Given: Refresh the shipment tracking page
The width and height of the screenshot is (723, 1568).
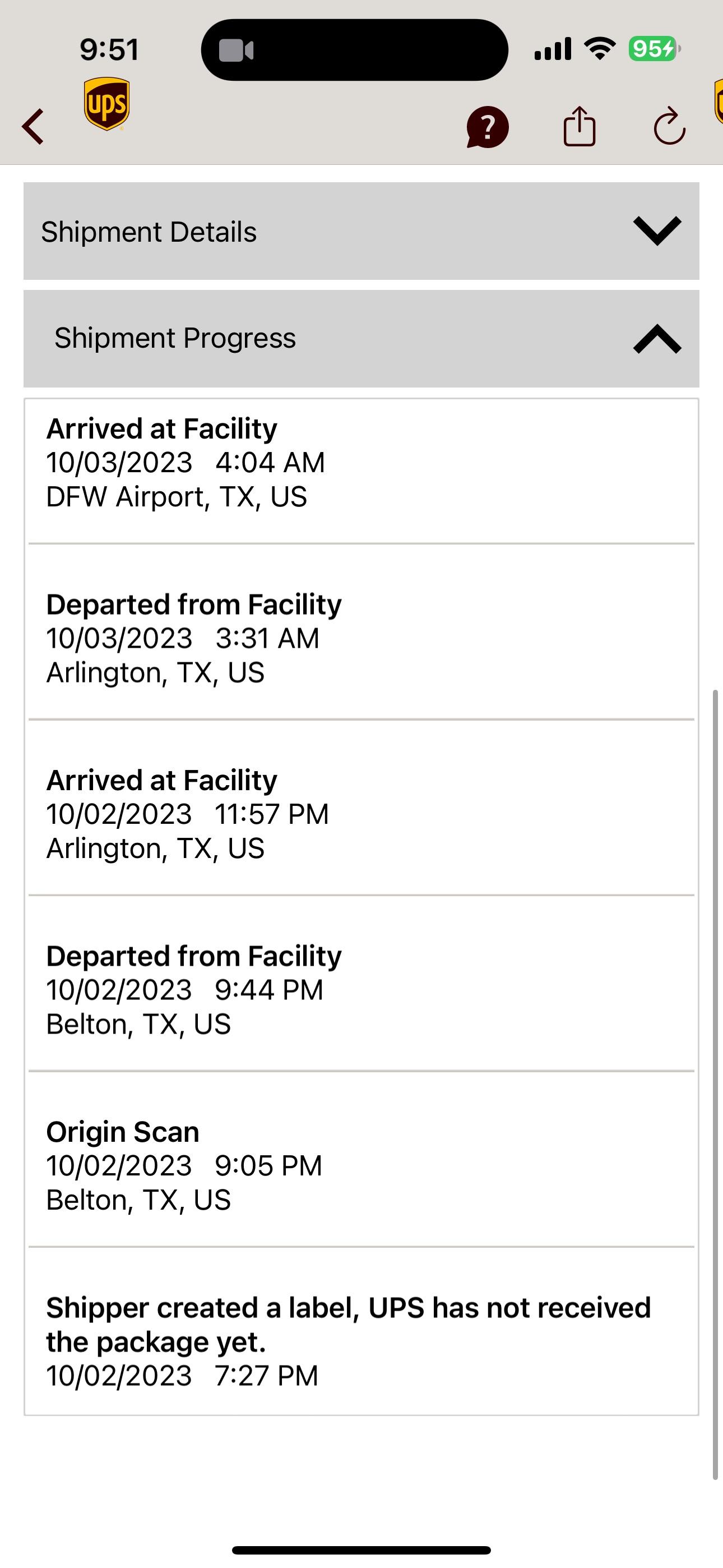Looking at the screenshot, I should (668, 126).
